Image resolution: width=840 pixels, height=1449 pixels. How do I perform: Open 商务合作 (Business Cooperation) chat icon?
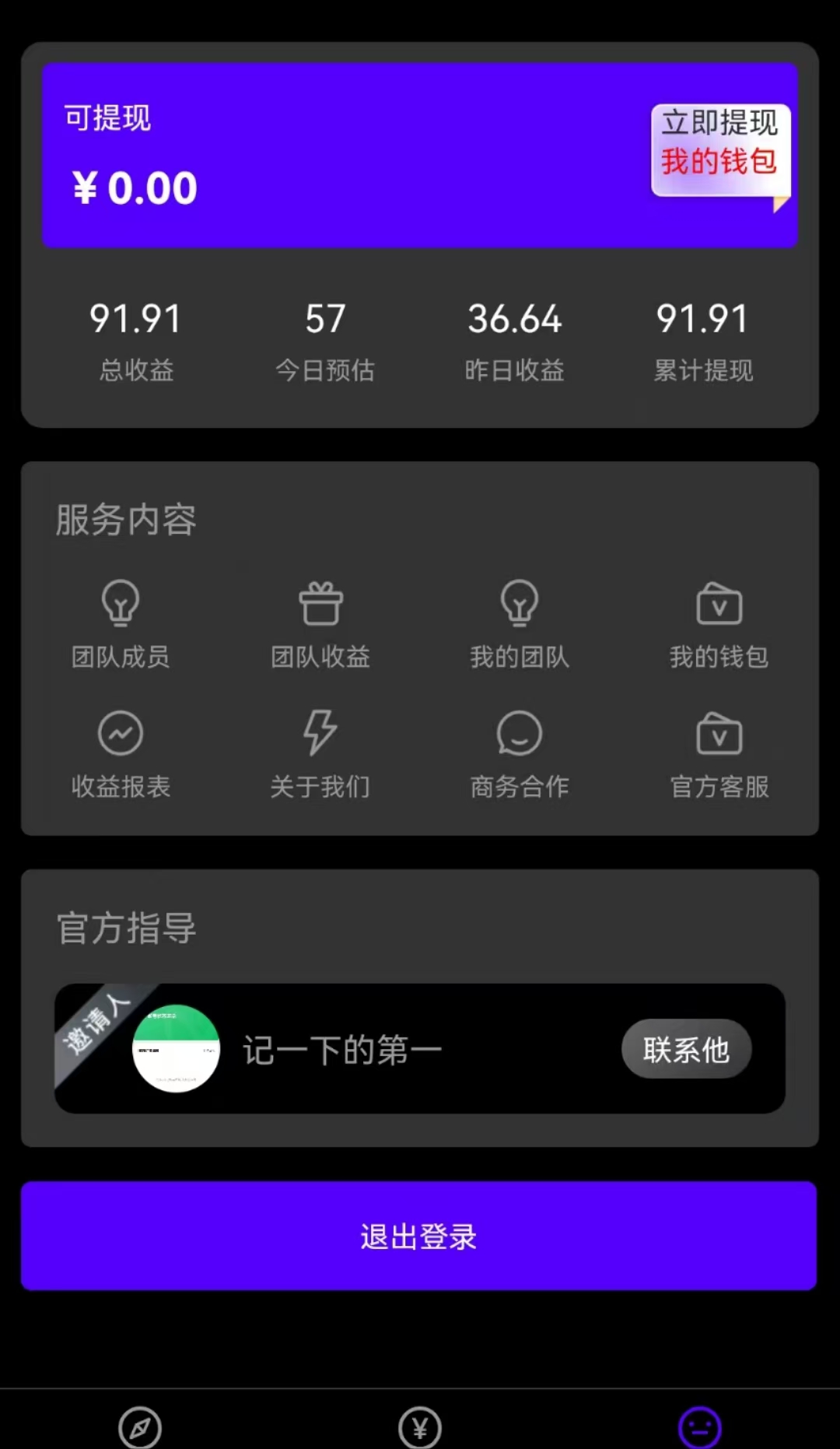point(520,753)
